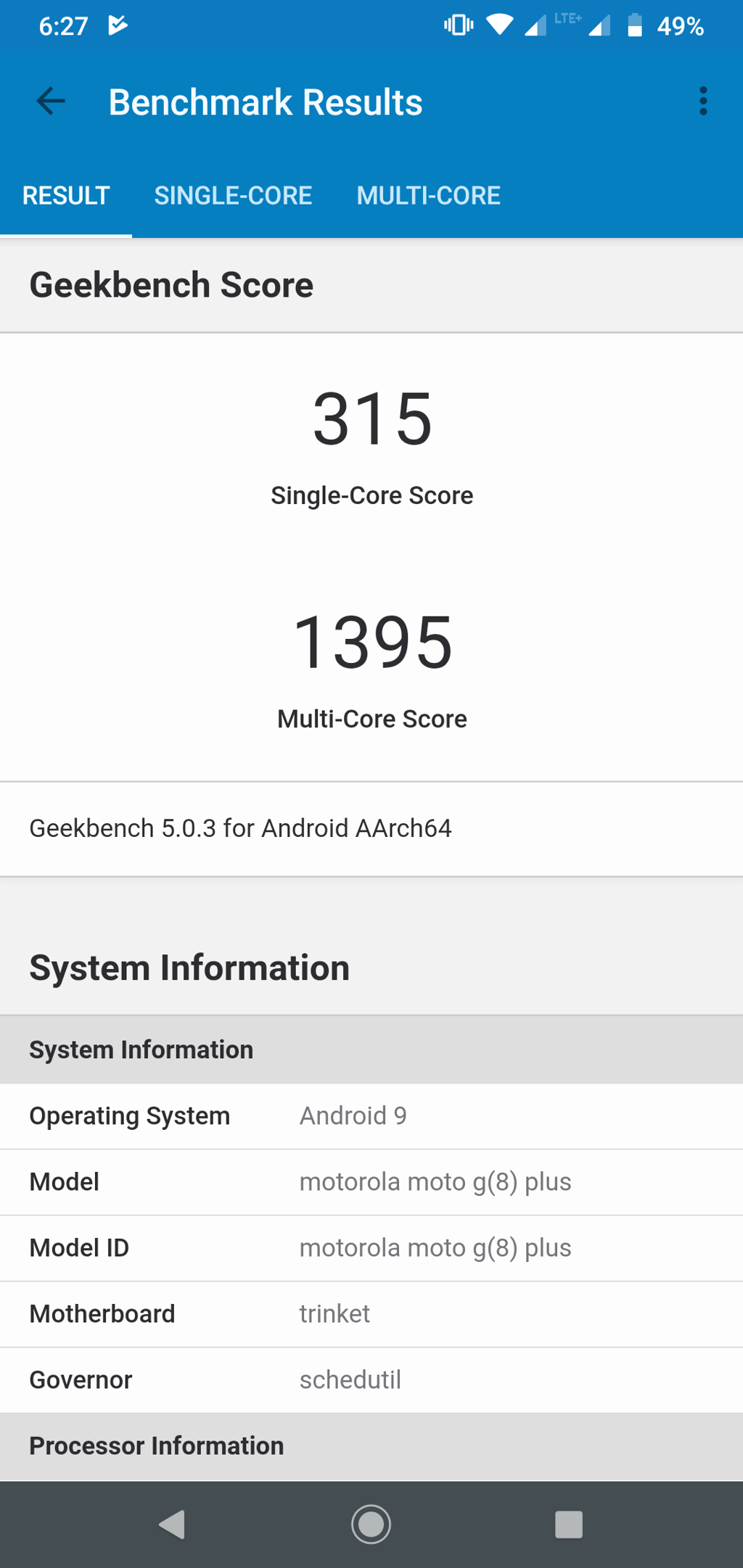Tap the system home button
Viewport: 743px width, 1568px height.
click(371, 1524)
